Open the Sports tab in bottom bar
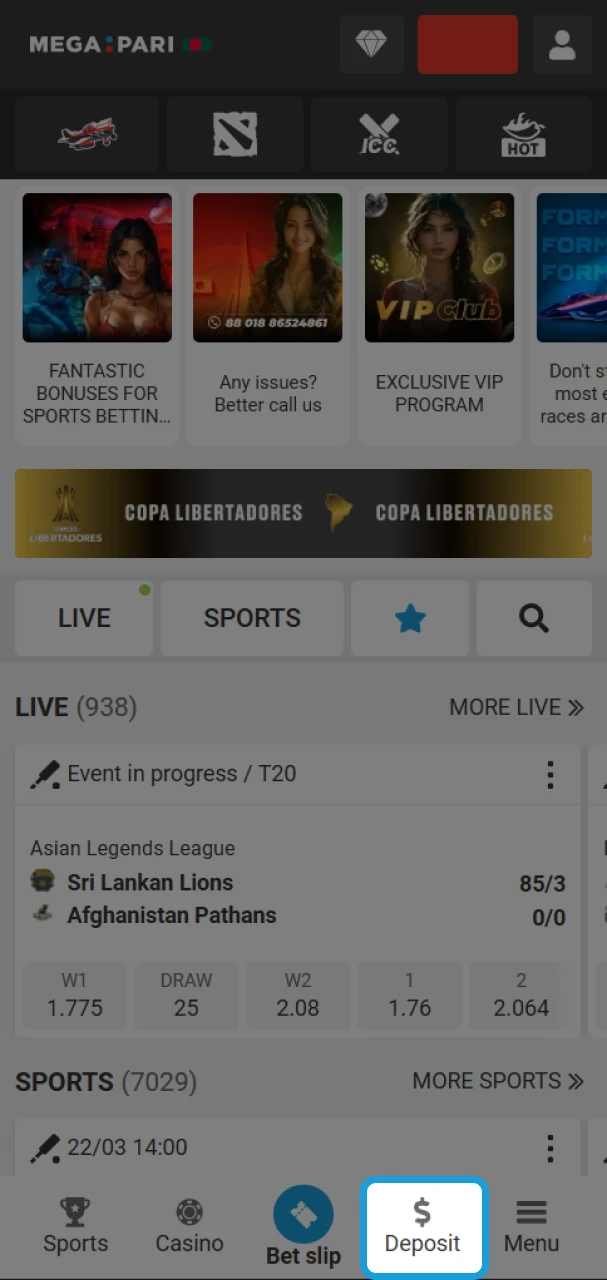Screen dimensions: 607x1280 tap(75, 1227)
